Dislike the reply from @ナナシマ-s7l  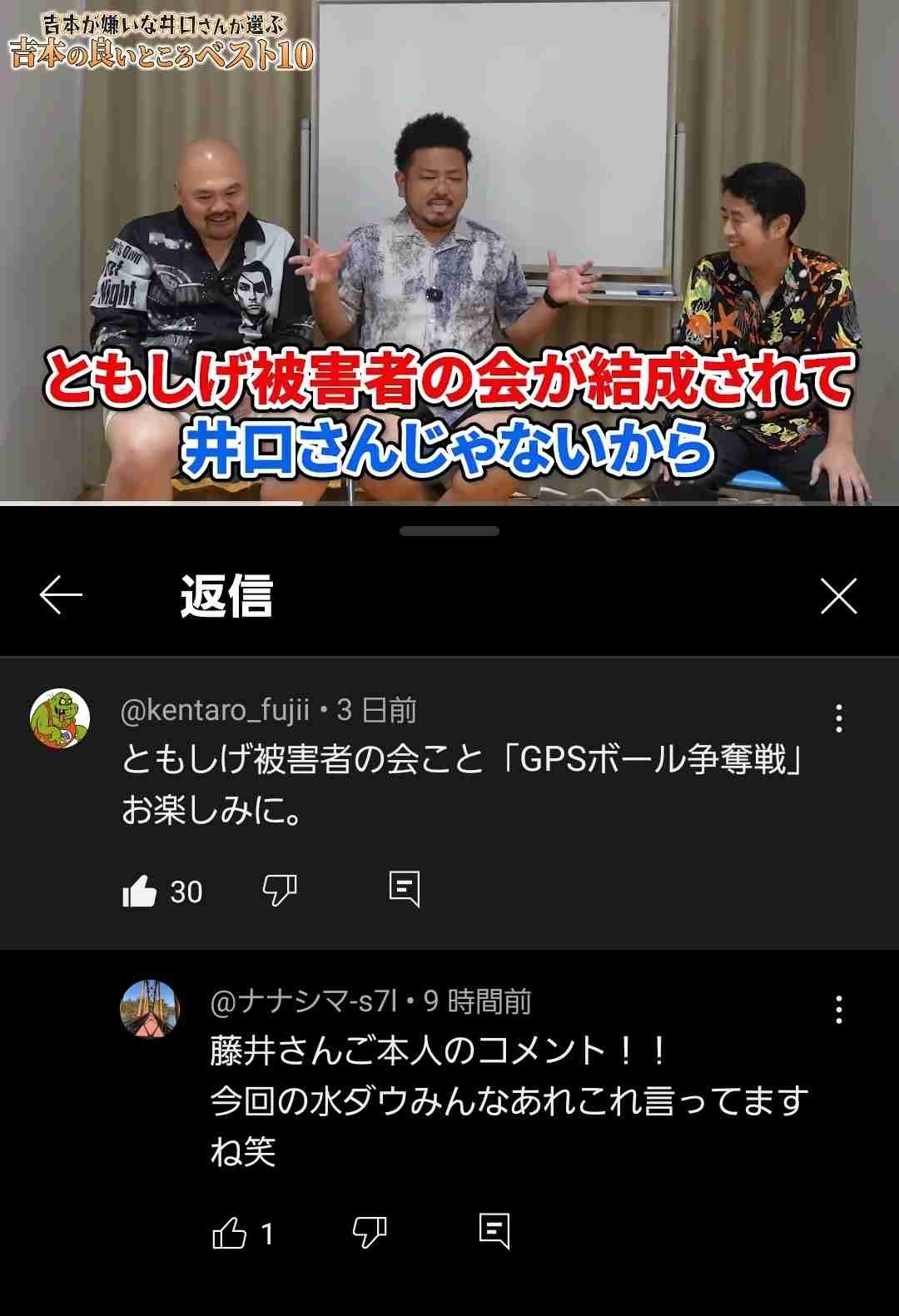click(x=370, y=1232)
